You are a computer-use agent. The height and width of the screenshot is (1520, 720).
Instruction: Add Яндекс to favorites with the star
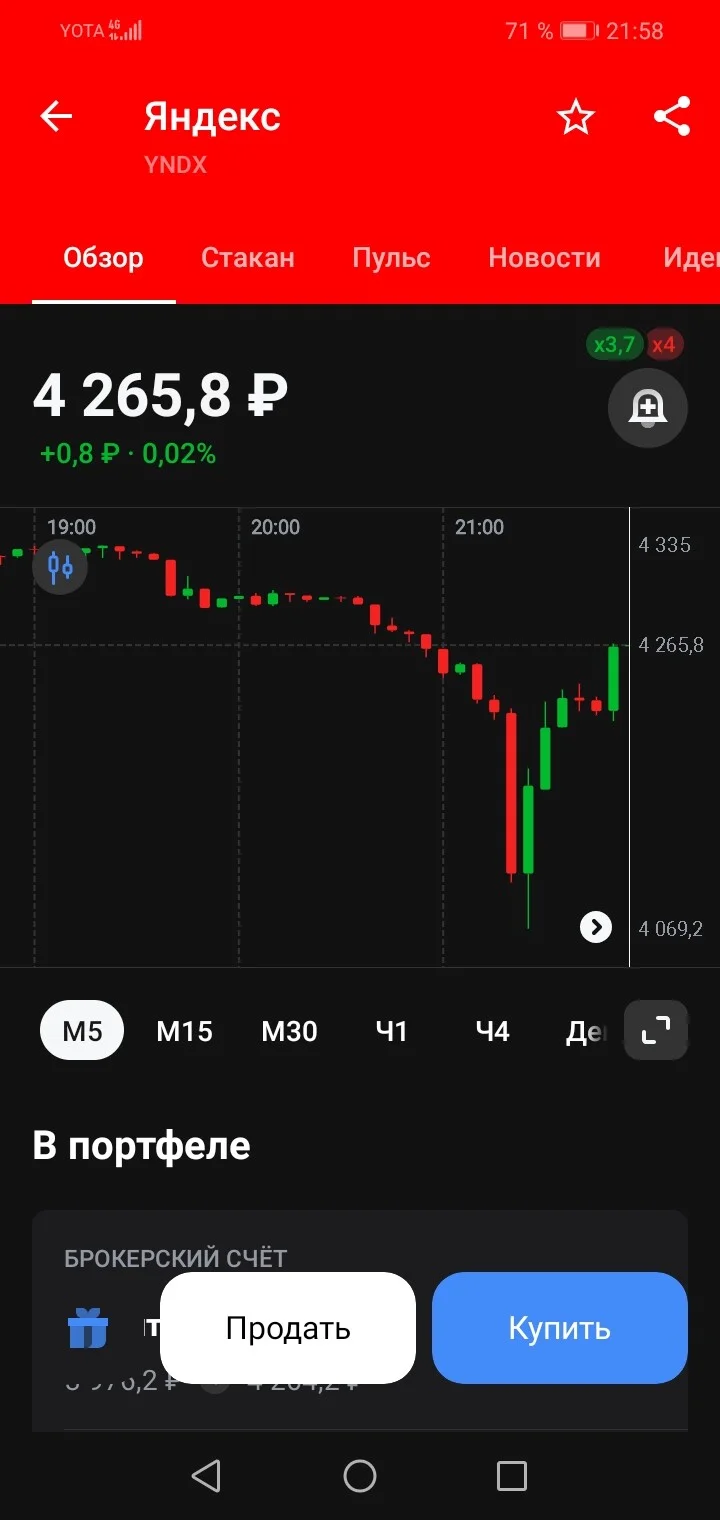(575, 117)
